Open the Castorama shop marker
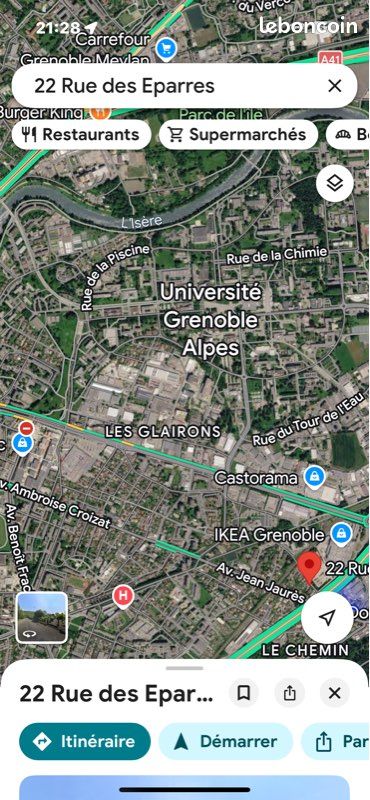The width and height of the screenshot is (370, 800). 314,478
